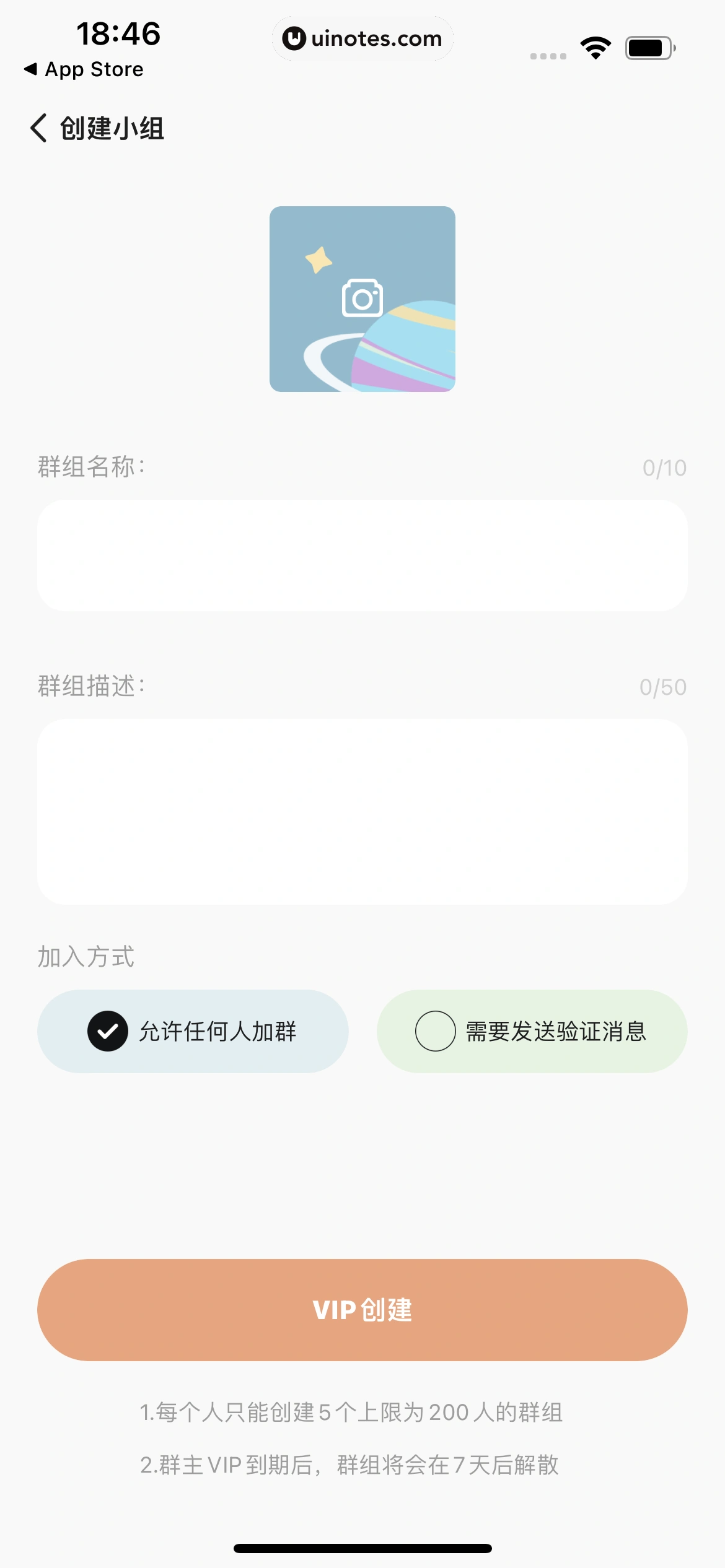Select 需要发送验证消息 option

point(532,1031)
